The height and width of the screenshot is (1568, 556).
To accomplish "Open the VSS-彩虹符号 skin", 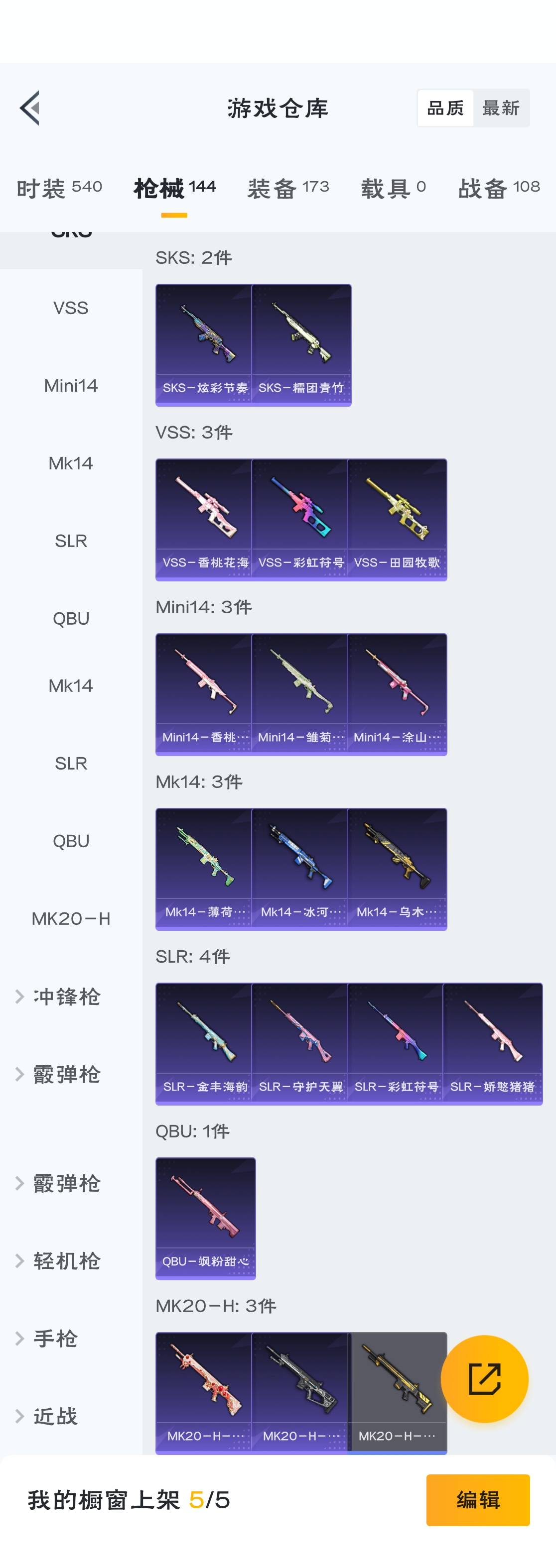I will coord(300,519).
